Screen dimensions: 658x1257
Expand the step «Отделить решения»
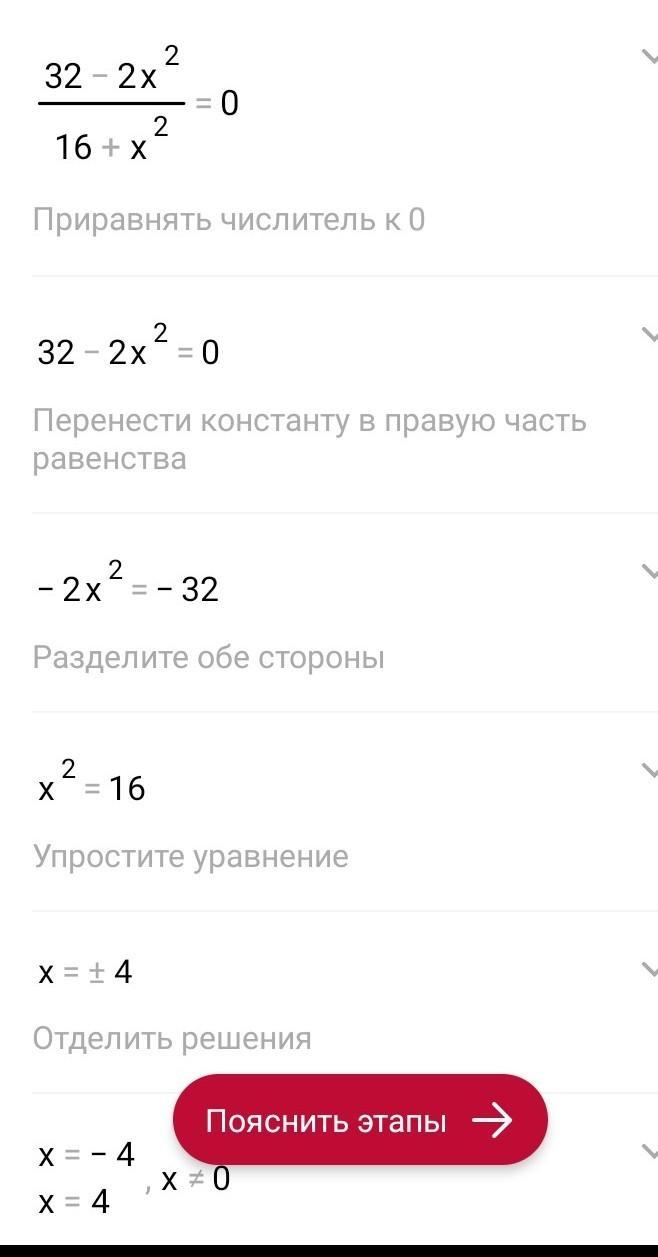[x=648, y=968]
